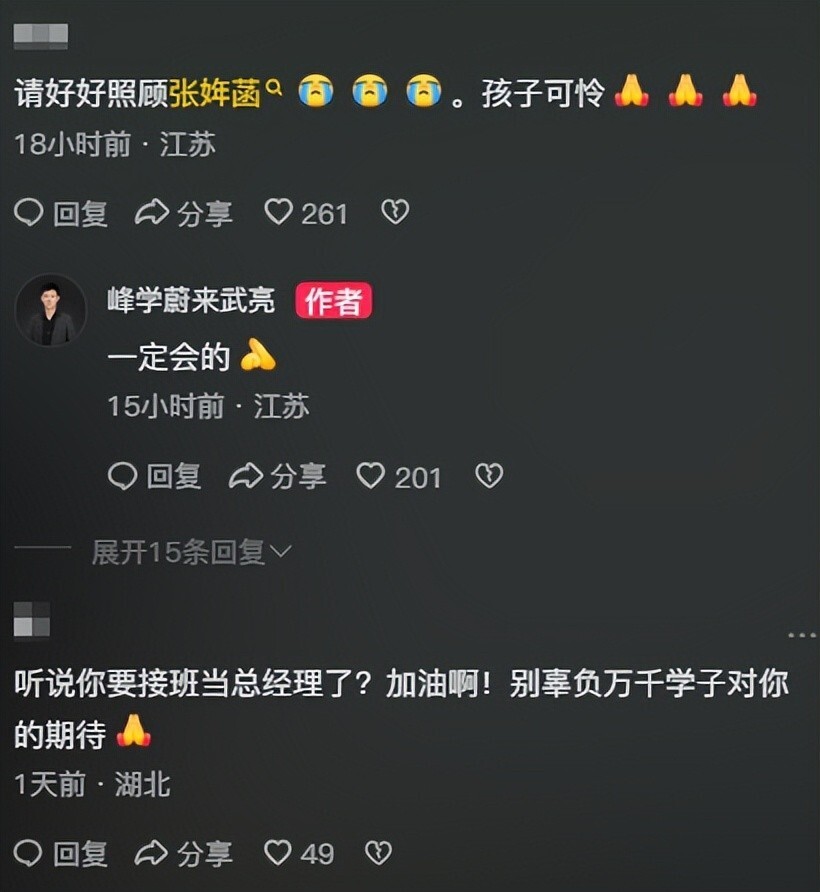Open profile of 峰学蔚来武亮

coord(190,298)
